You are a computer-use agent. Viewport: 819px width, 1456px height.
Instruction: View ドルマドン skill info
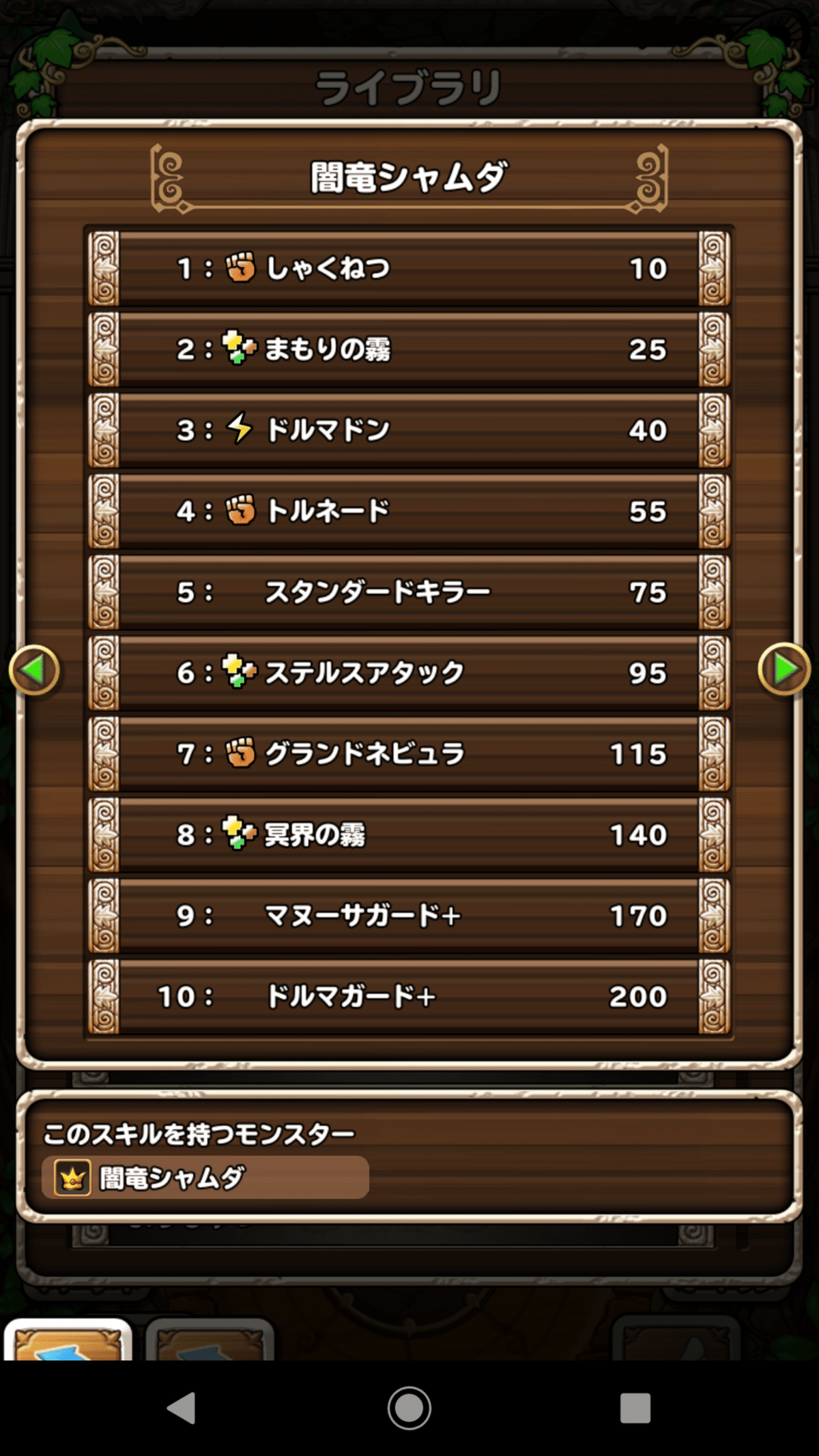click(409, 431)
